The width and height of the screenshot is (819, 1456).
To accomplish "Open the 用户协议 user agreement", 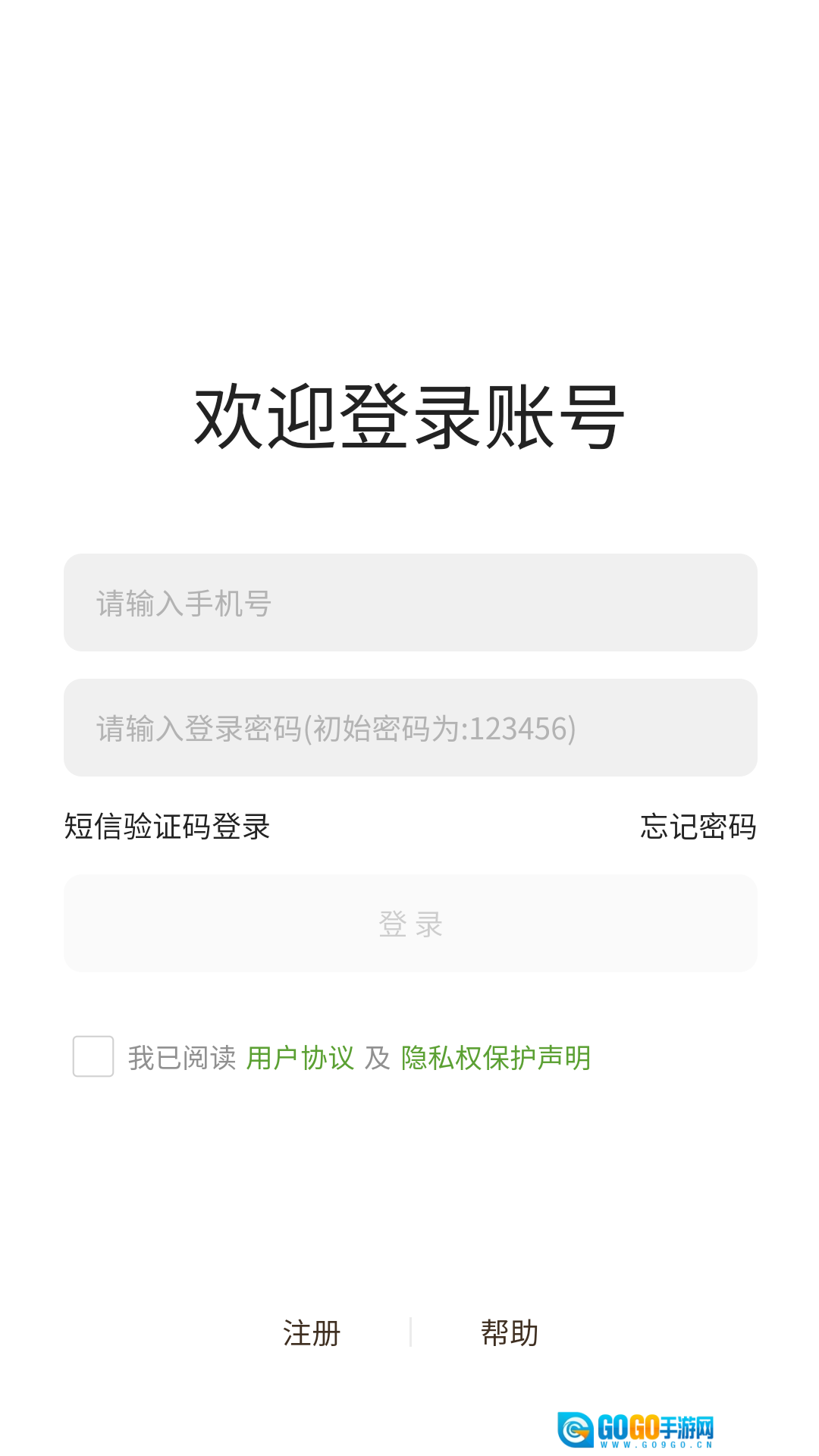I will click(300, 1058).
